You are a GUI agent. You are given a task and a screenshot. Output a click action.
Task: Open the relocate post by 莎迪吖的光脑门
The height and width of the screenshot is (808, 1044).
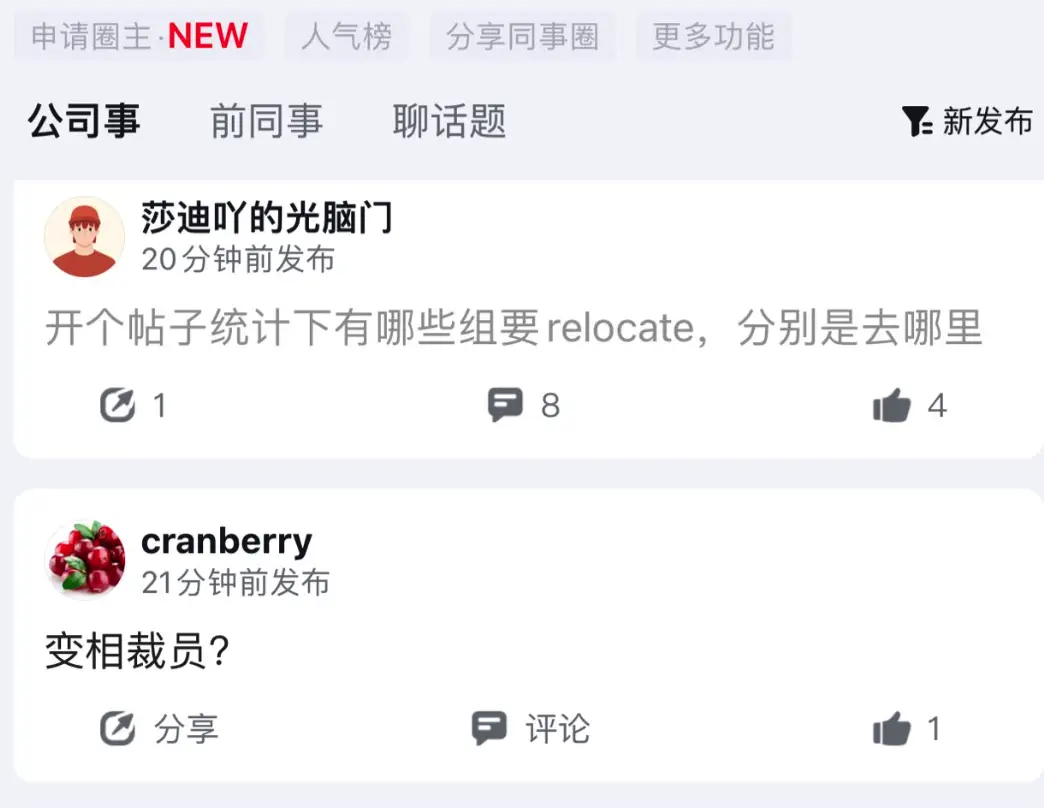514,329
